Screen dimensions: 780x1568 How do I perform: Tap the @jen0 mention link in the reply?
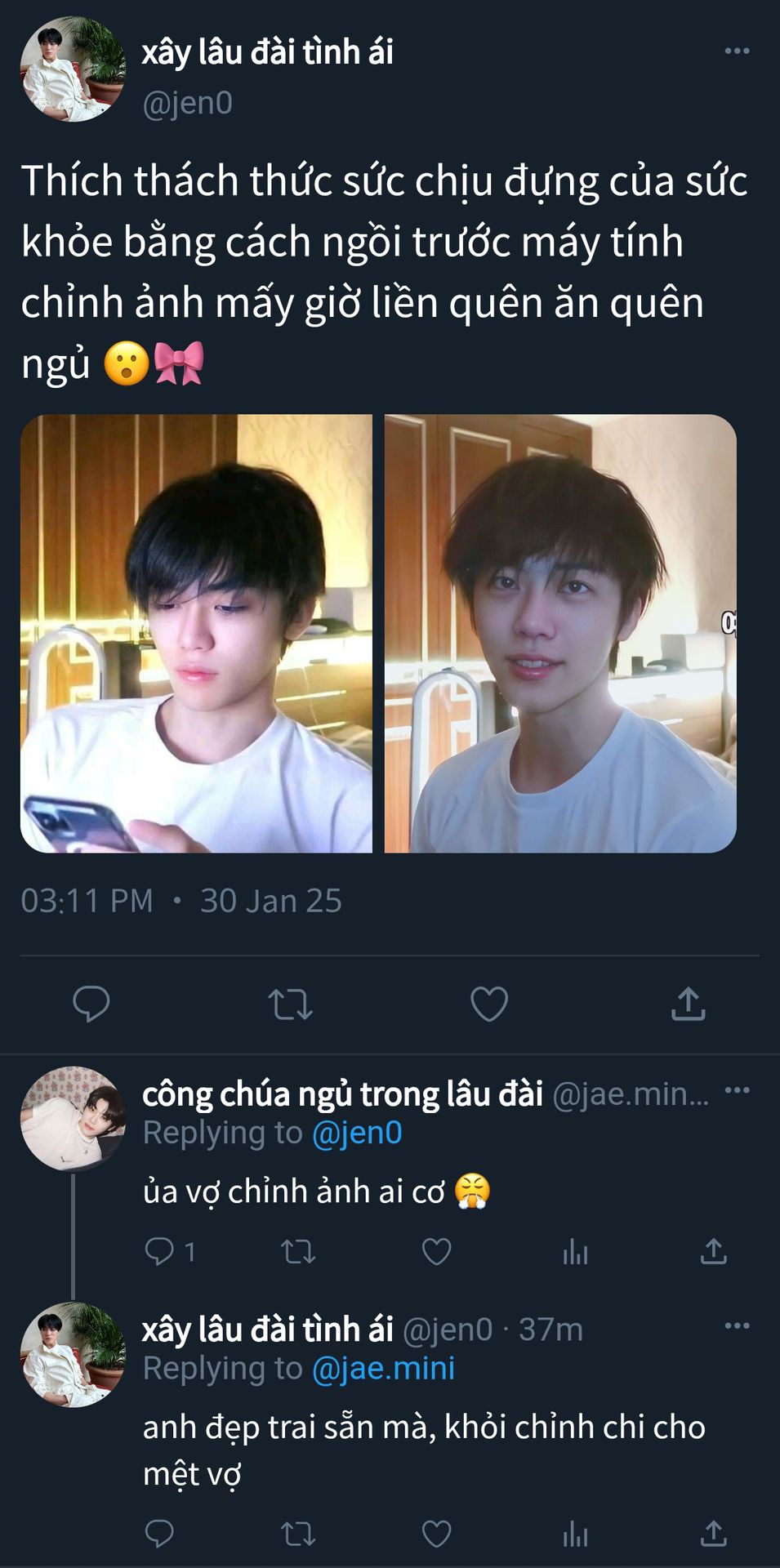(357, 1134)
